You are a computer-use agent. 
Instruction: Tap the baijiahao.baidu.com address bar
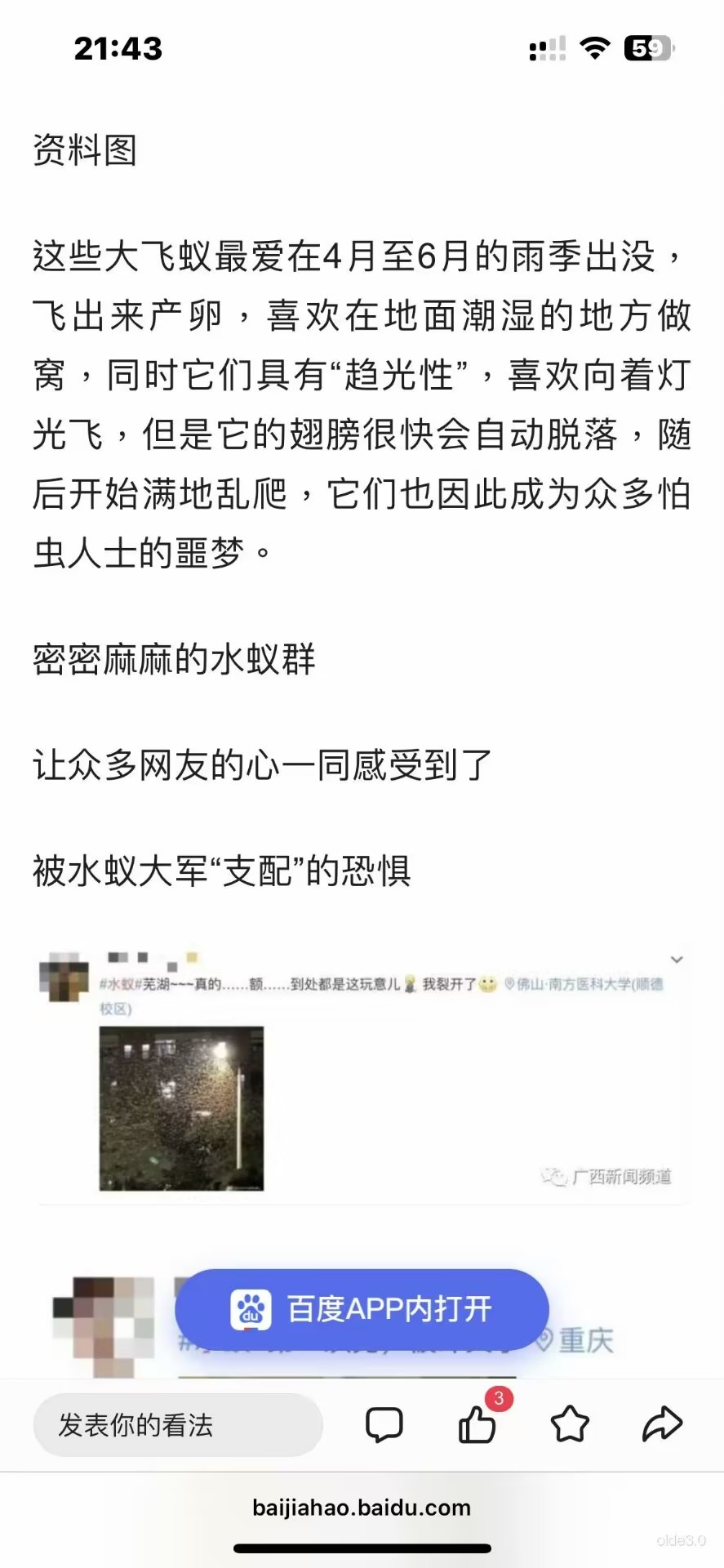coord(362,1508)
